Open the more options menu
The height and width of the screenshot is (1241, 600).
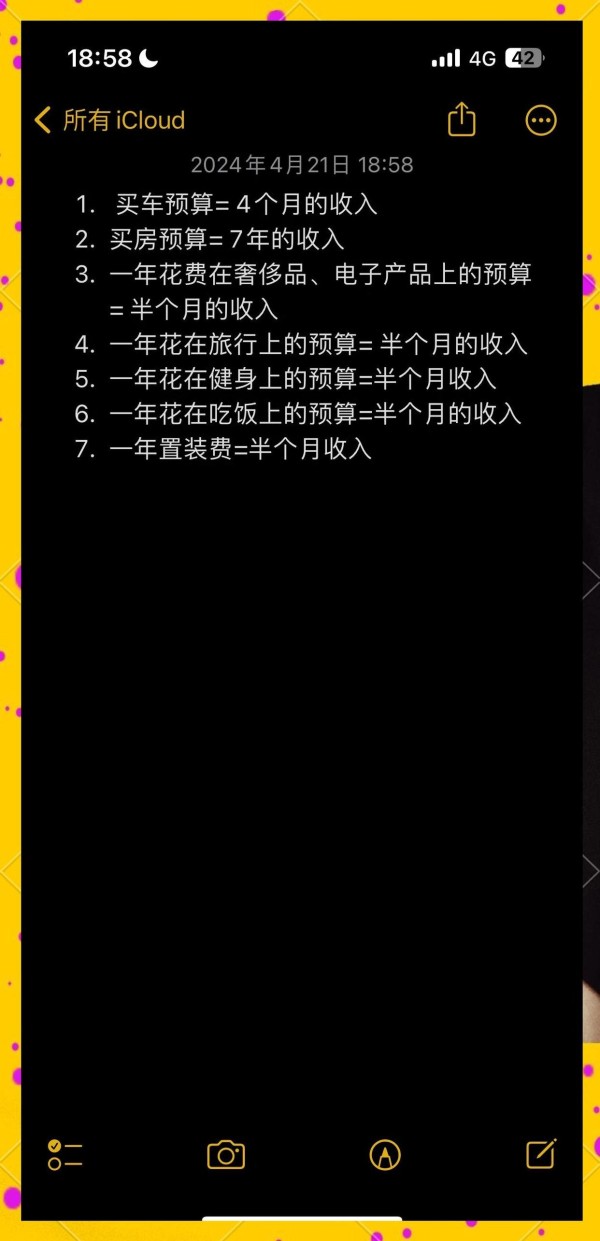pyautogui.click(x=541, y=121)
